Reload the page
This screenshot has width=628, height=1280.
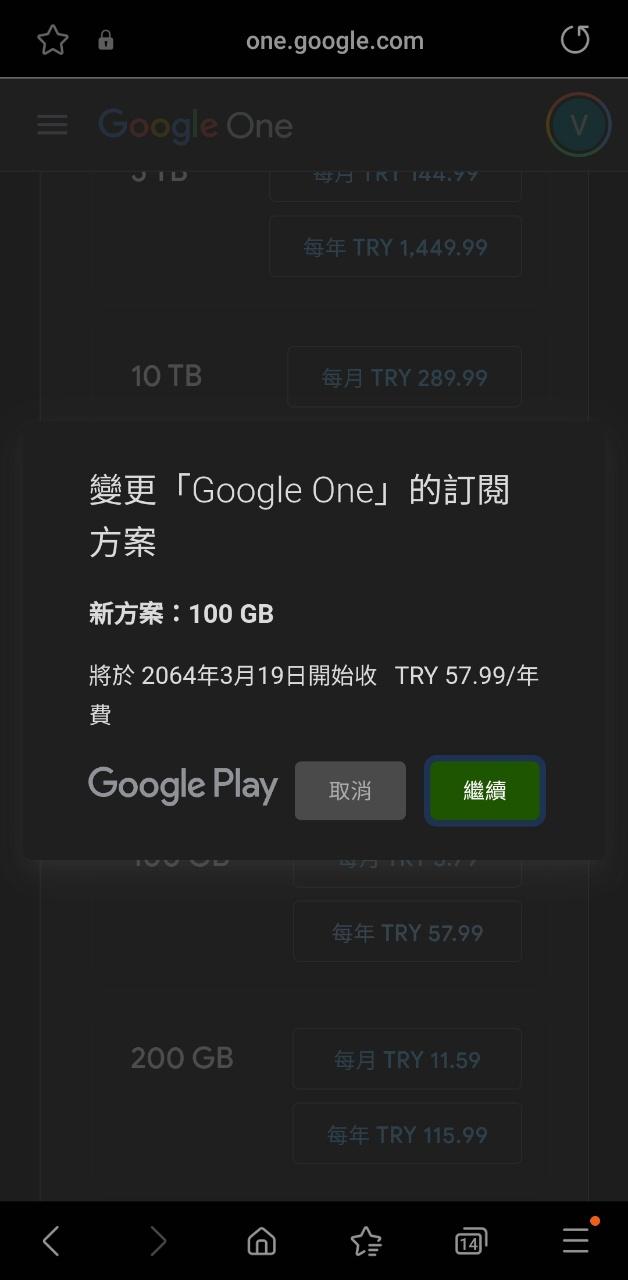click(575, 40)
